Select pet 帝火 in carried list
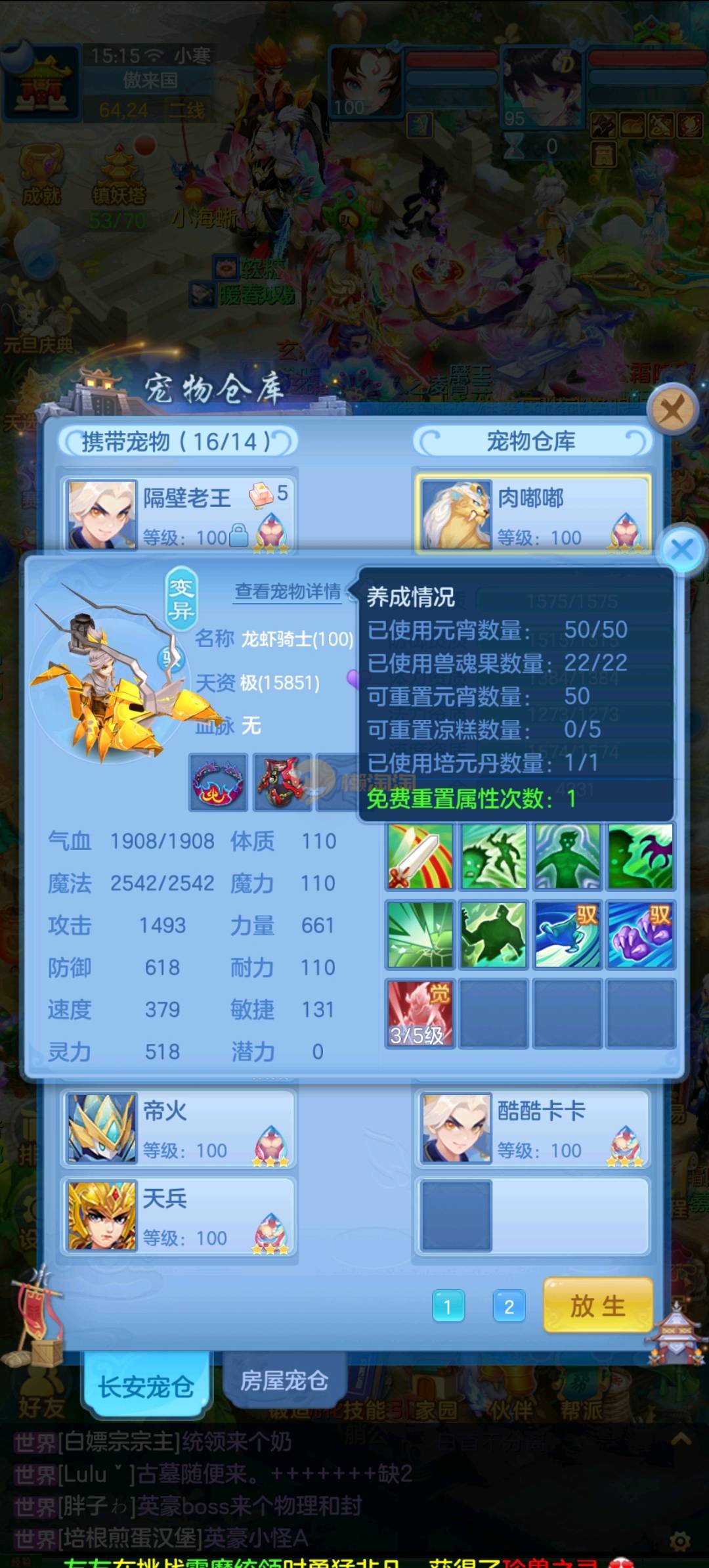Image resolution: width=709 pixels, height=1568 pixels. (x=179, y=1129)
